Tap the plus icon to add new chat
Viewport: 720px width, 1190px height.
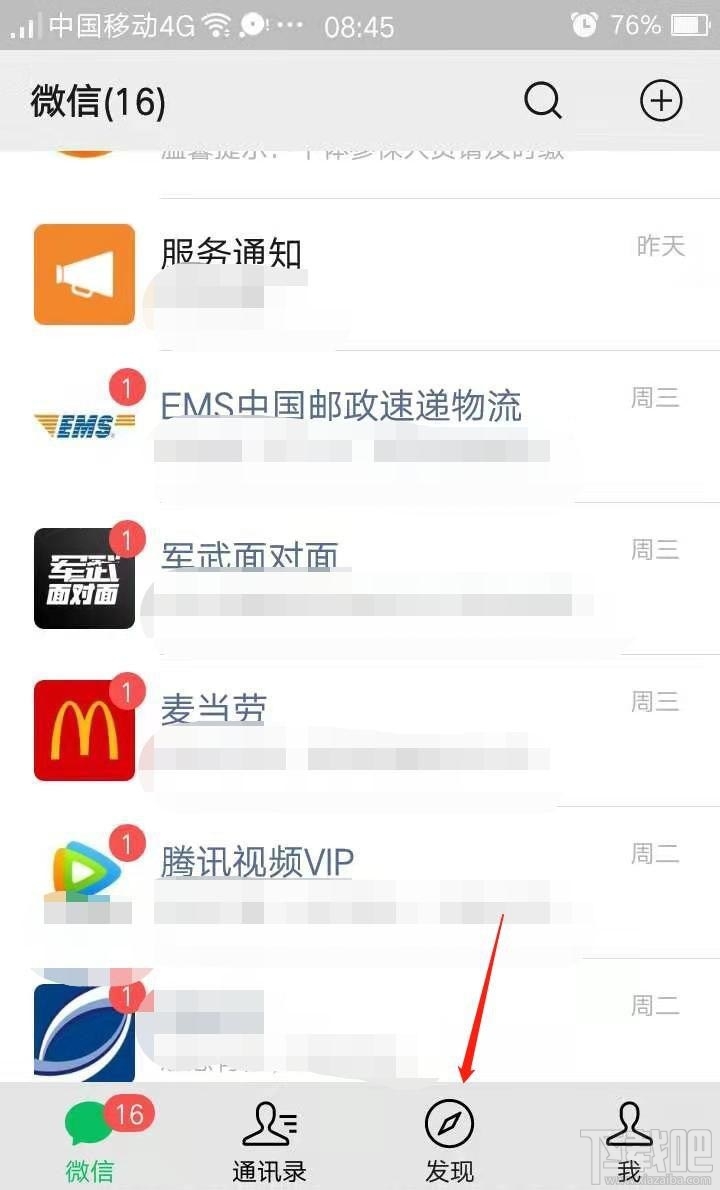click(x=661, y=100)
